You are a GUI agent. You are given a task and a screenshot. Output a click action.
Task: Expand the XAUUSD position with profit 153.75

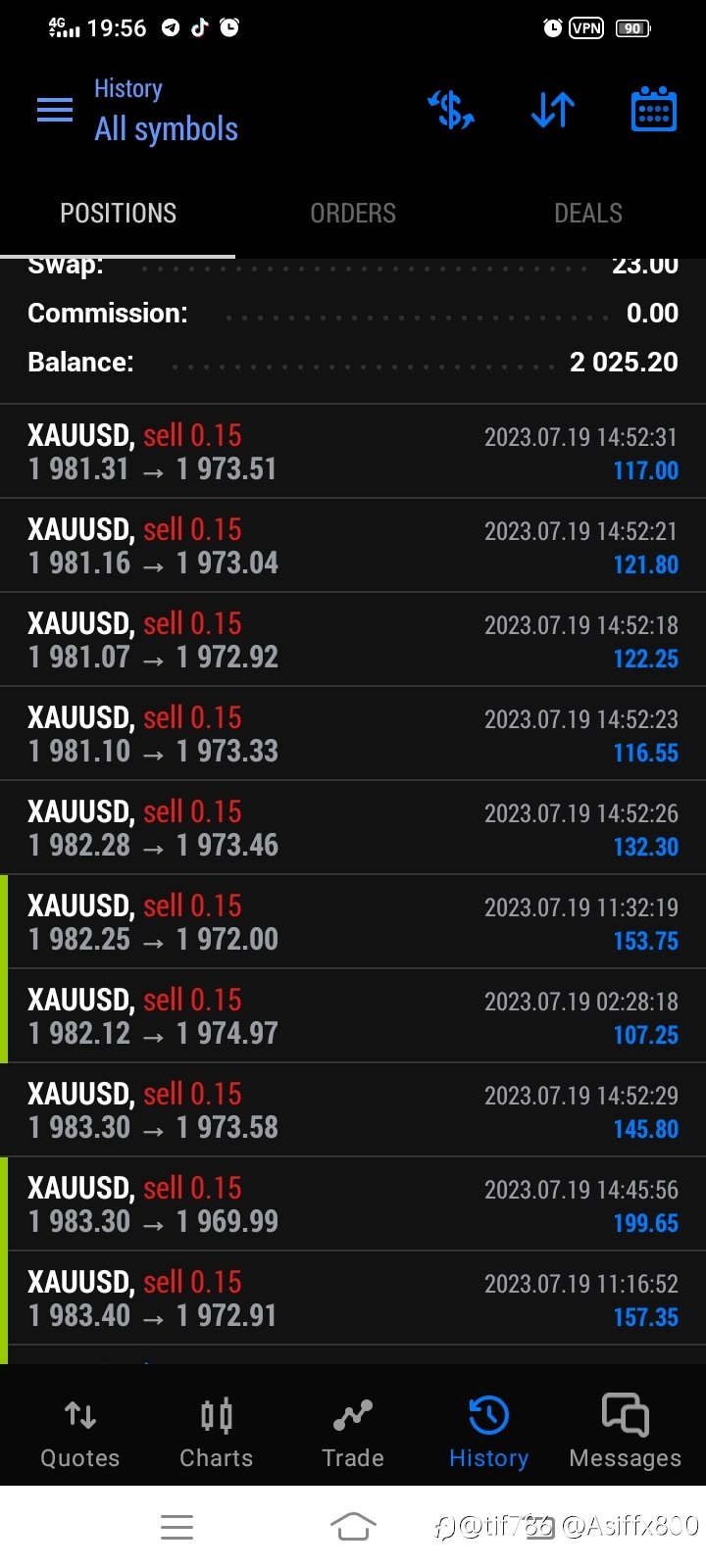[353, 922]
